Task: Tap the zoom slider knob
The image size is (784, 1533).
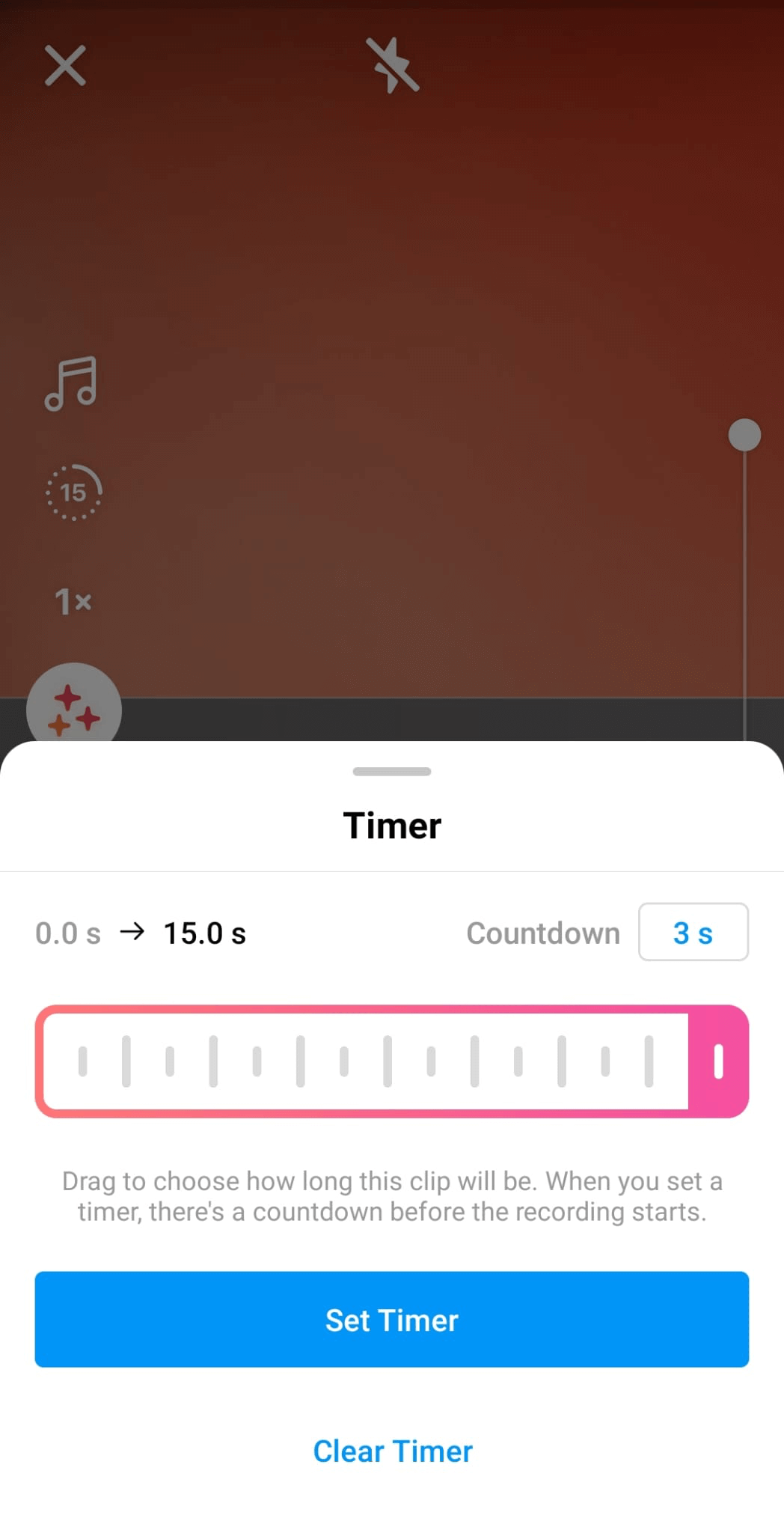Action: (744, 435)
